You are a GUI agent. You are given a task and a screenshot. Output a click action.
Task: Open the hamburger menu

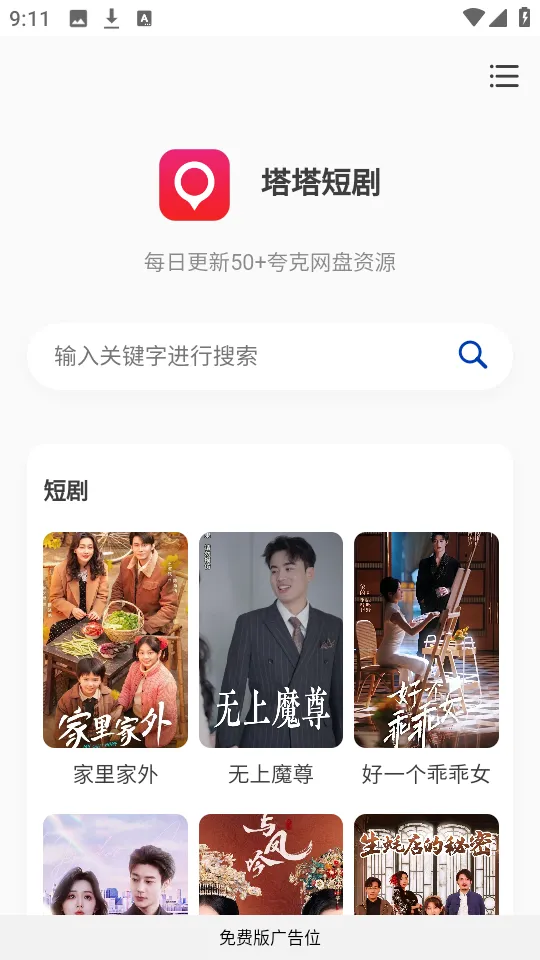[x=504, y=77]
